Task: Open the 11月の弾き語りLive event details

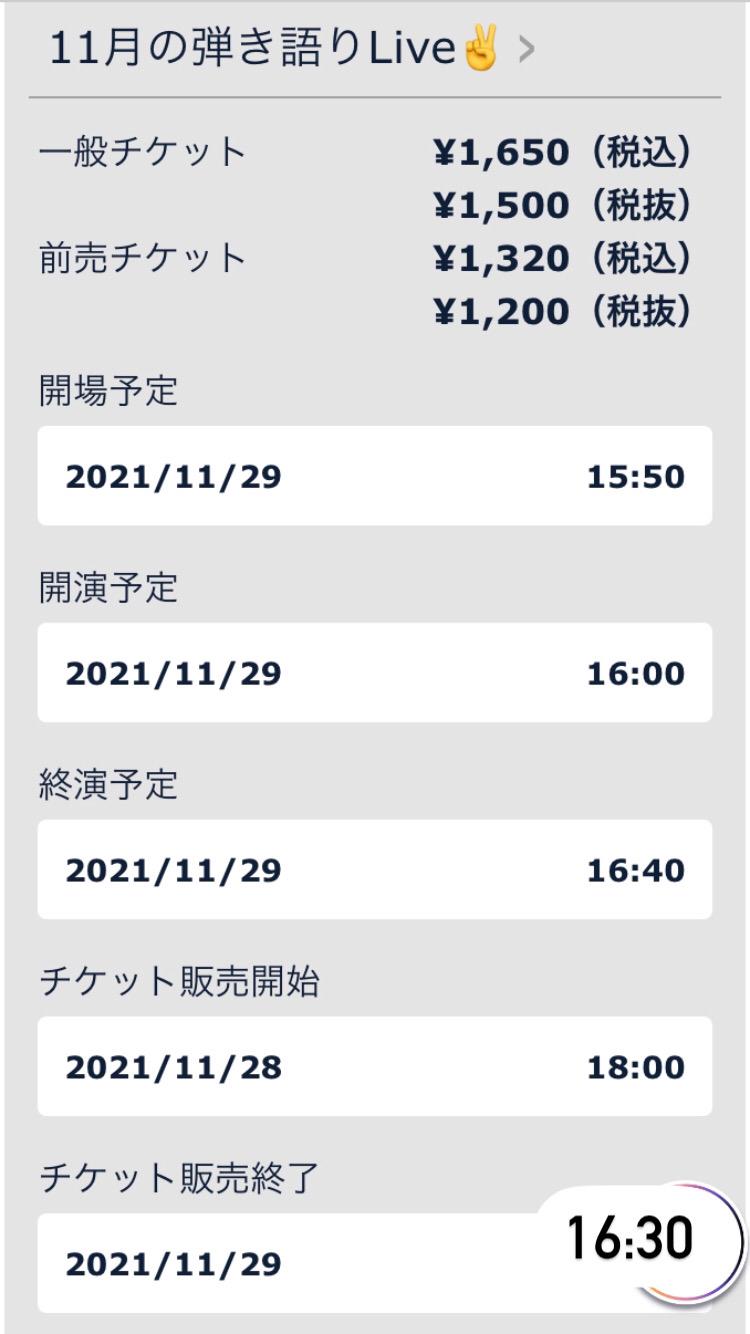Action: (290, 49)
